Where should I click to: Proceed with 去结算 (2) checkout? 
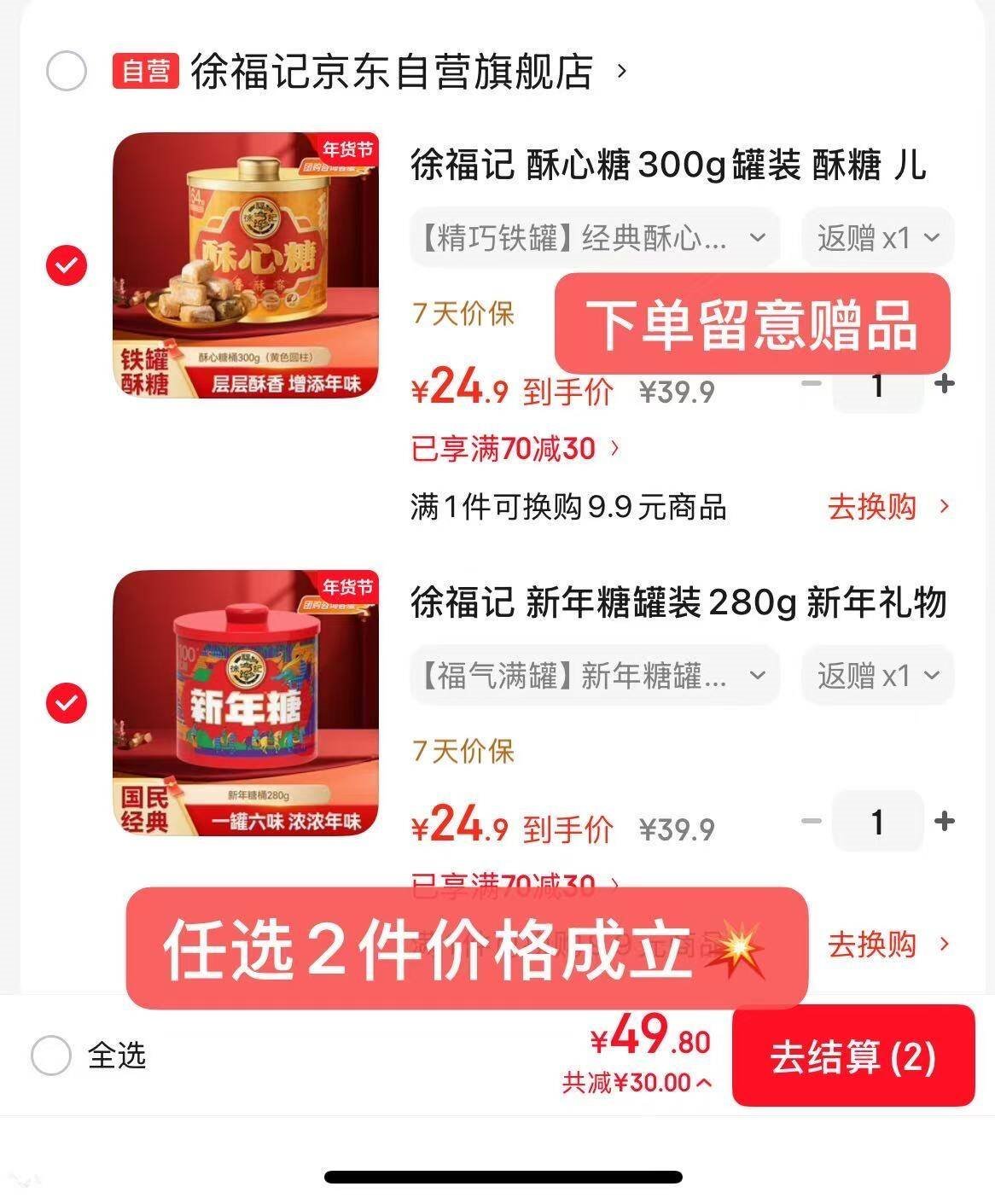(852, 1056)
